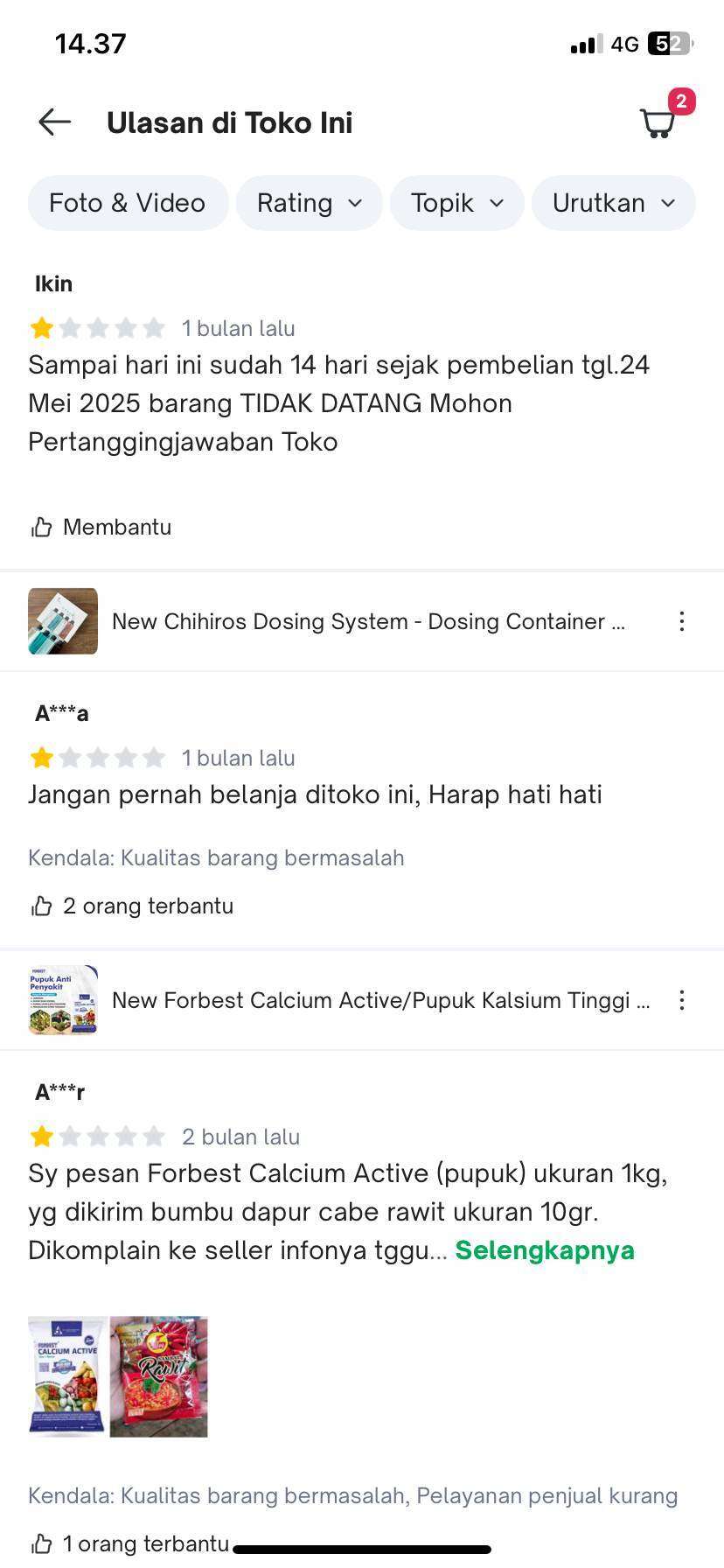Open the Topik filter dropdown
Image resolution: width=724 pixels, height=1568 pixels.
pos(457,203)
